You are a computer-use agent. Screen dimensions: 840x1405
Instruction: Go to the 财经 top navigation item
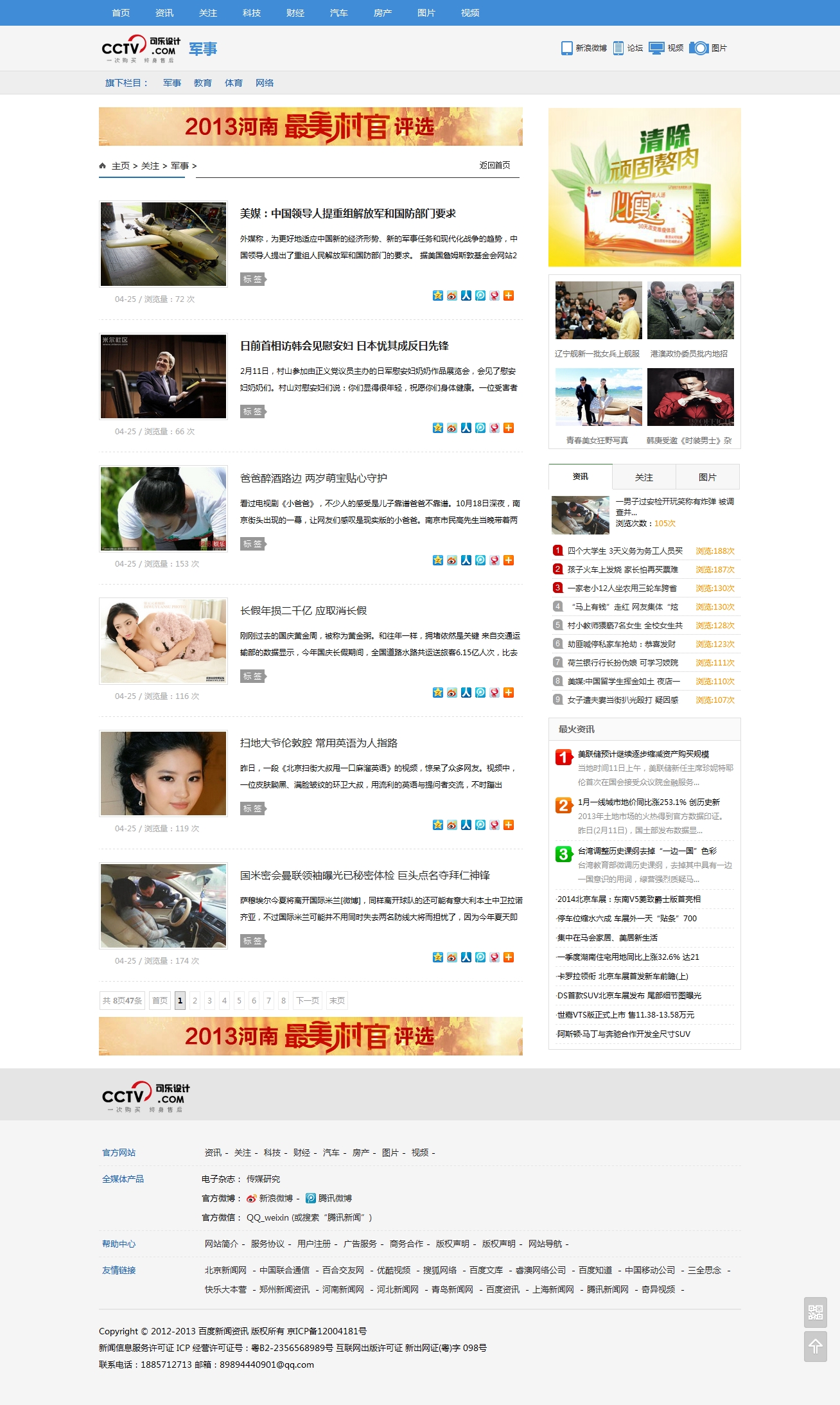point(295,13)
